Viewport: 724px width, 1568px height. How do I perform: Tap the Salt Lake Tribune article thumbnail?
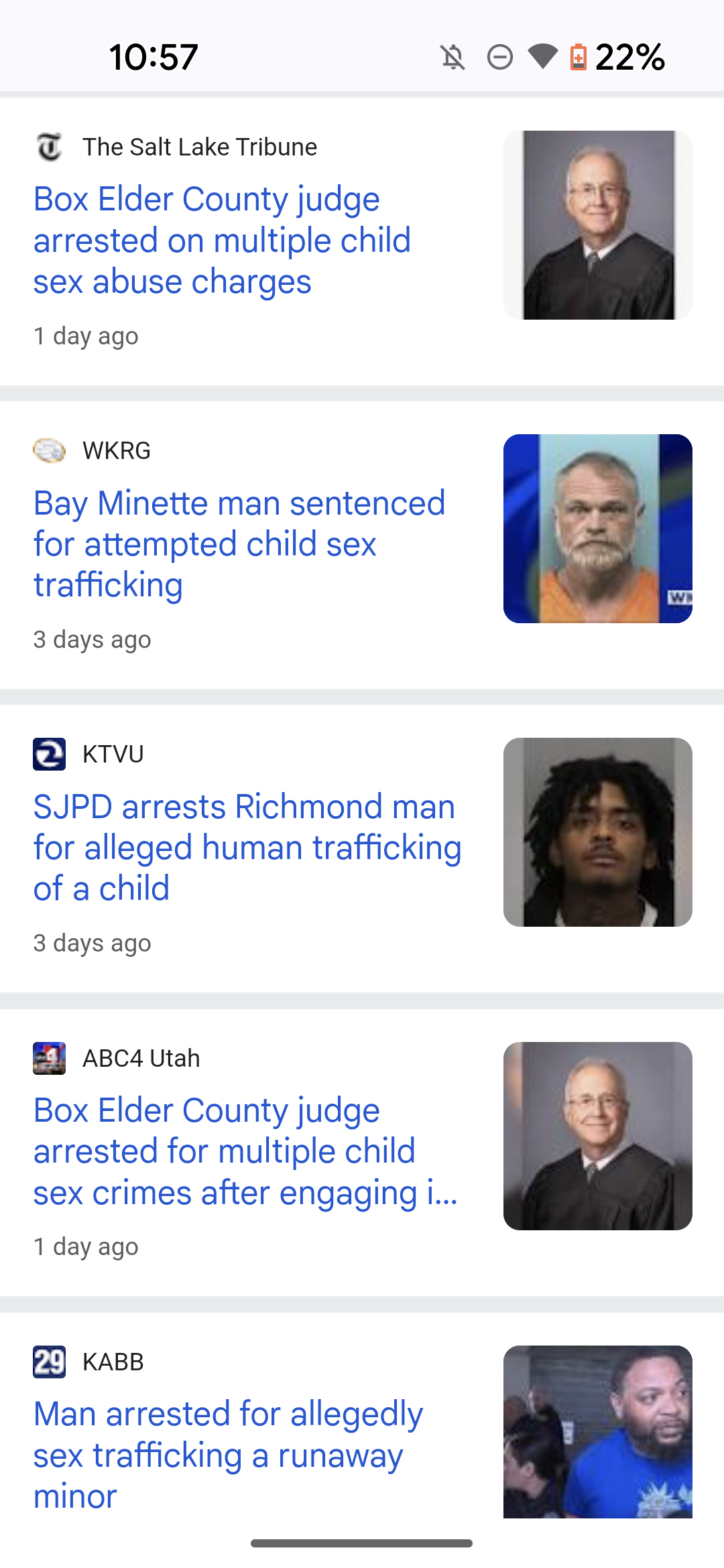pos(597,225)
